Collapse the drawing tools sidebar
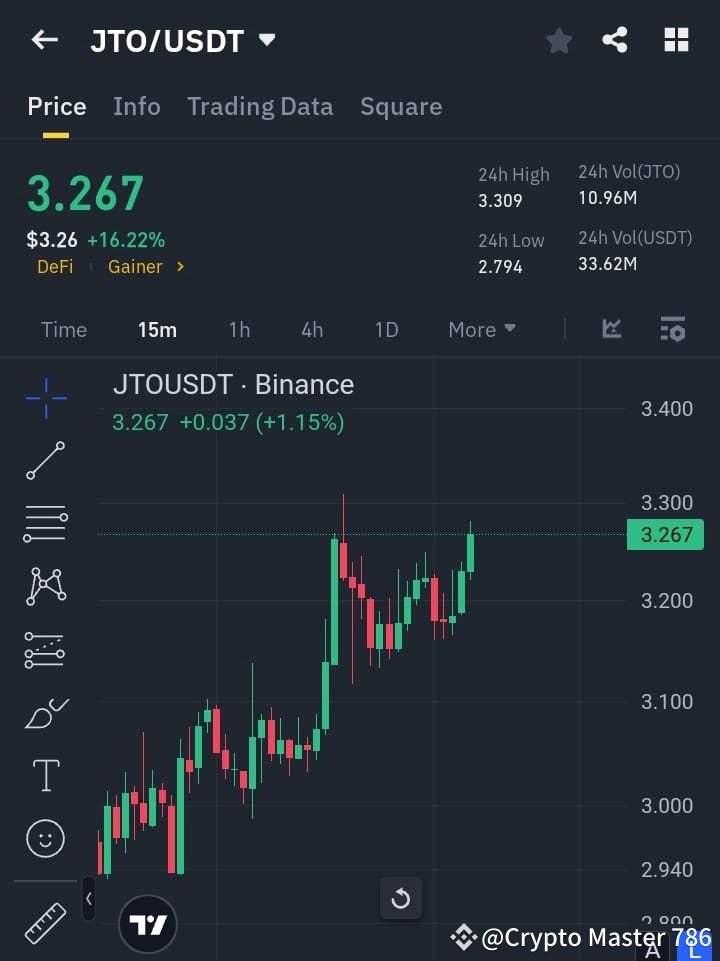 88,898
